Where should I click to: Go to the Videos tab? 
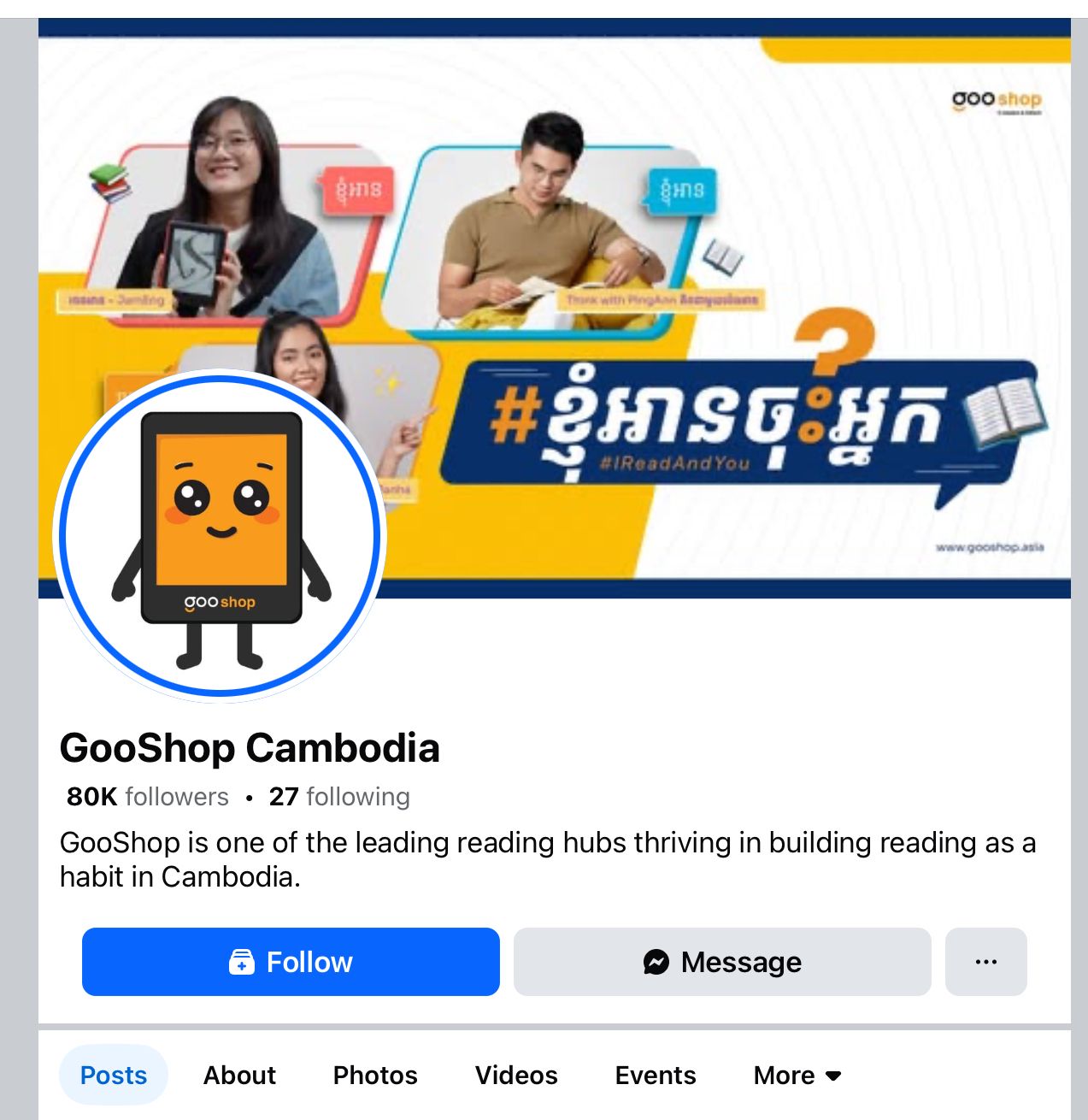point(516,1075)
